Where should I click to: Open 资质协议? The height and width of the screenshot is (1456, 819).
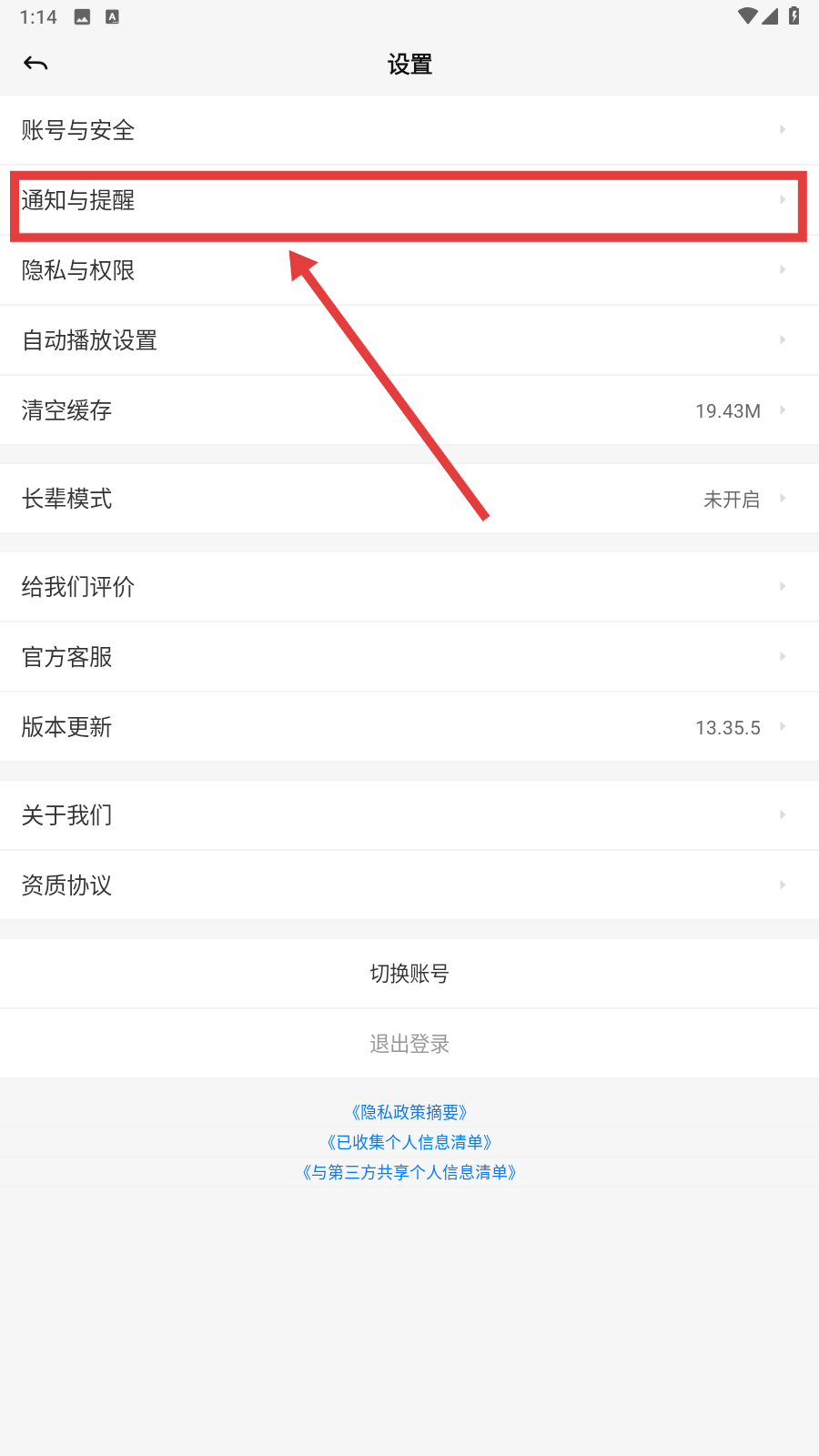tap(409, 885)
